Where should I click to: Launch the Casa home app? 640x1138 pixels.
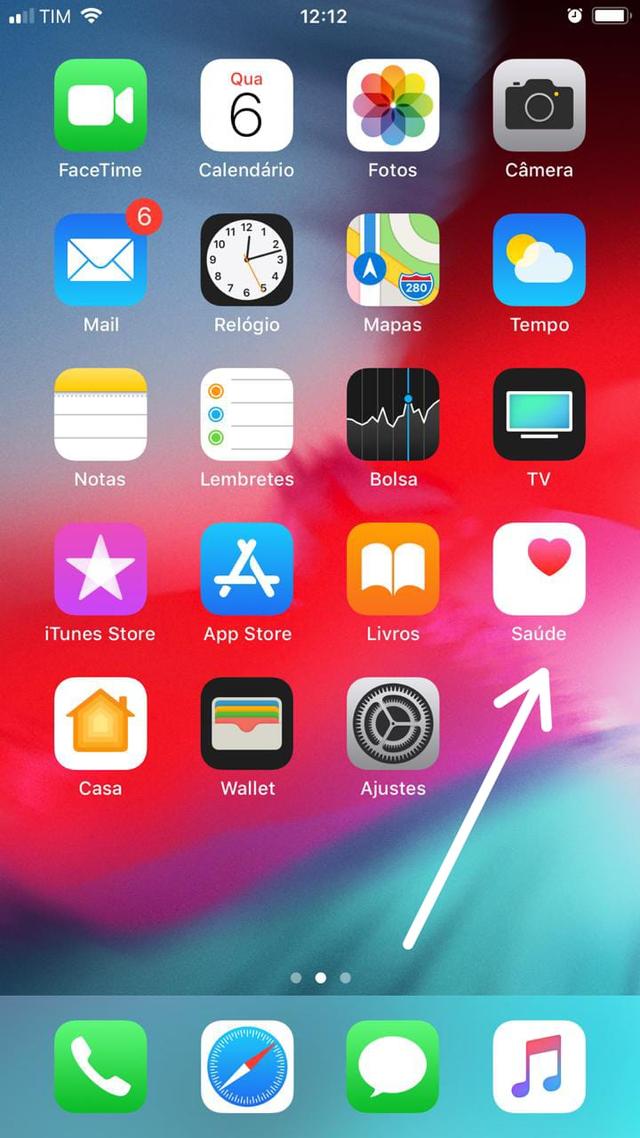tap(100, 723)
